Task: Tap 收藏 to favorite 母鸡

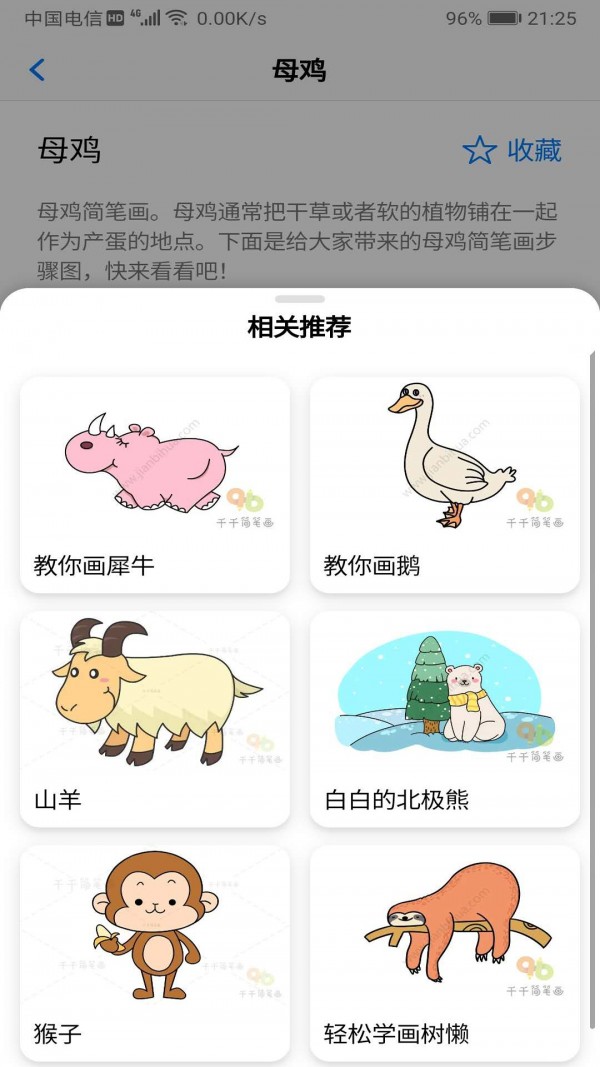Action: [x=512, y=151]
